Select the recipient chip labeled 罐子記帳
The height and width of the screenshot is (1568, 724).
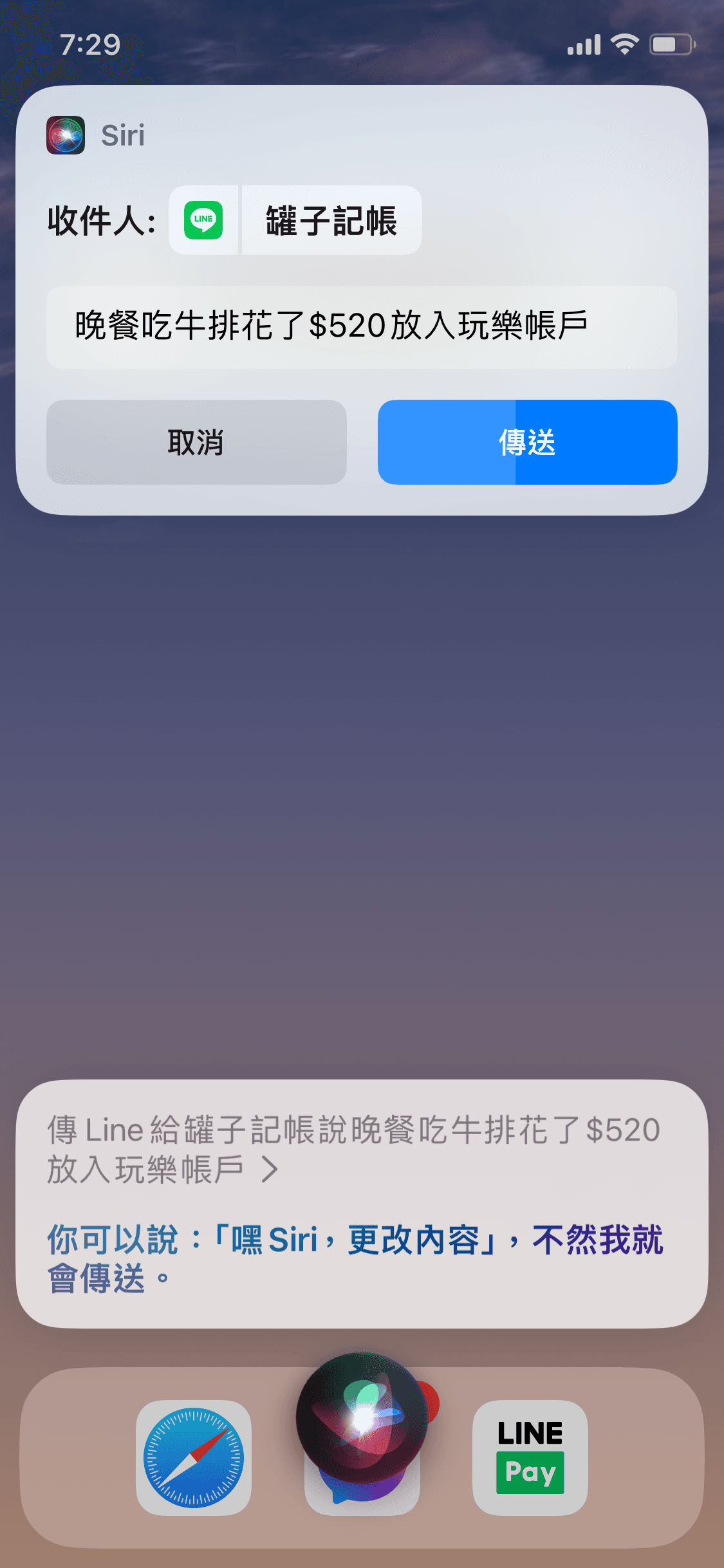pyautogui.click(x=330, y=221)
